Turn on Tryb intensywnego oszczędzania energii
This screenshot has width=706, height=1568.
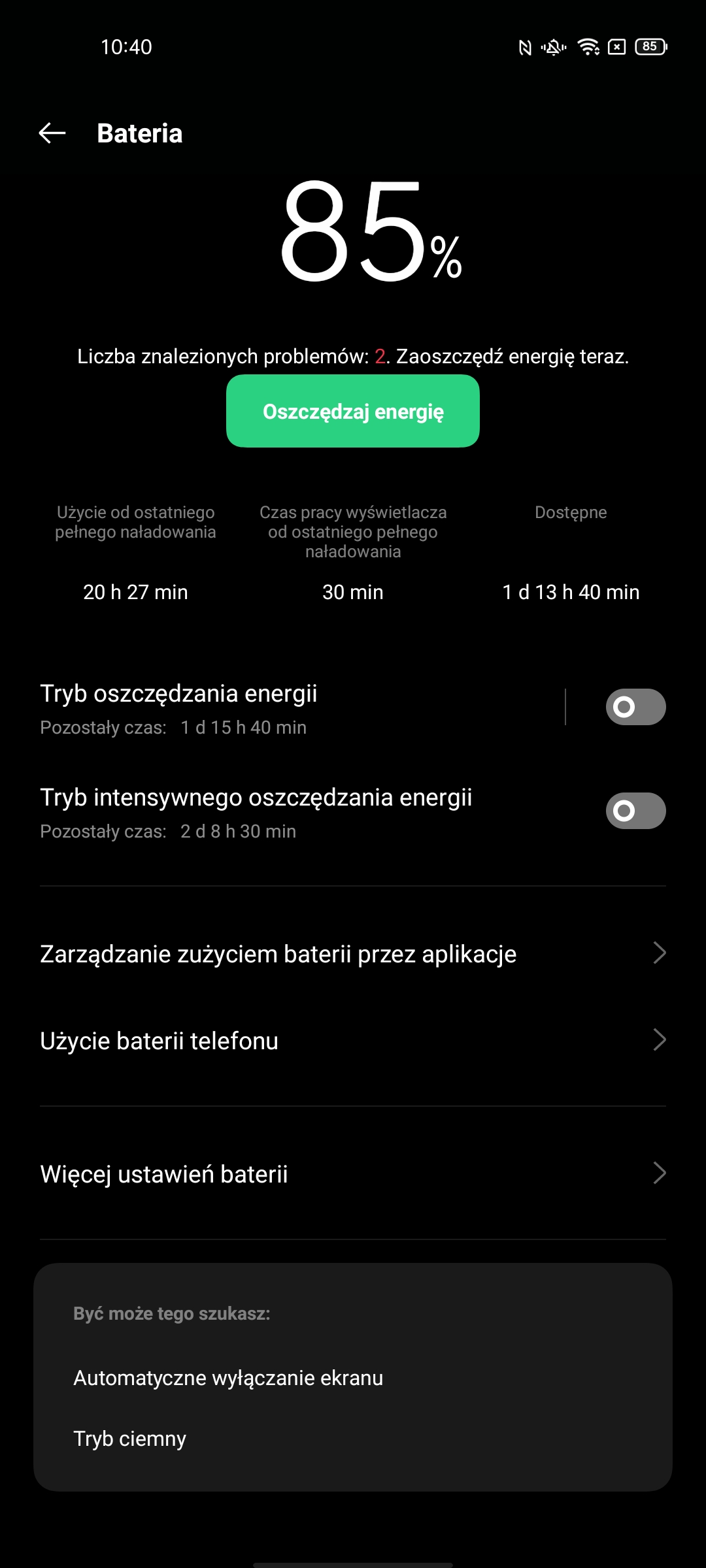[635, 811]
